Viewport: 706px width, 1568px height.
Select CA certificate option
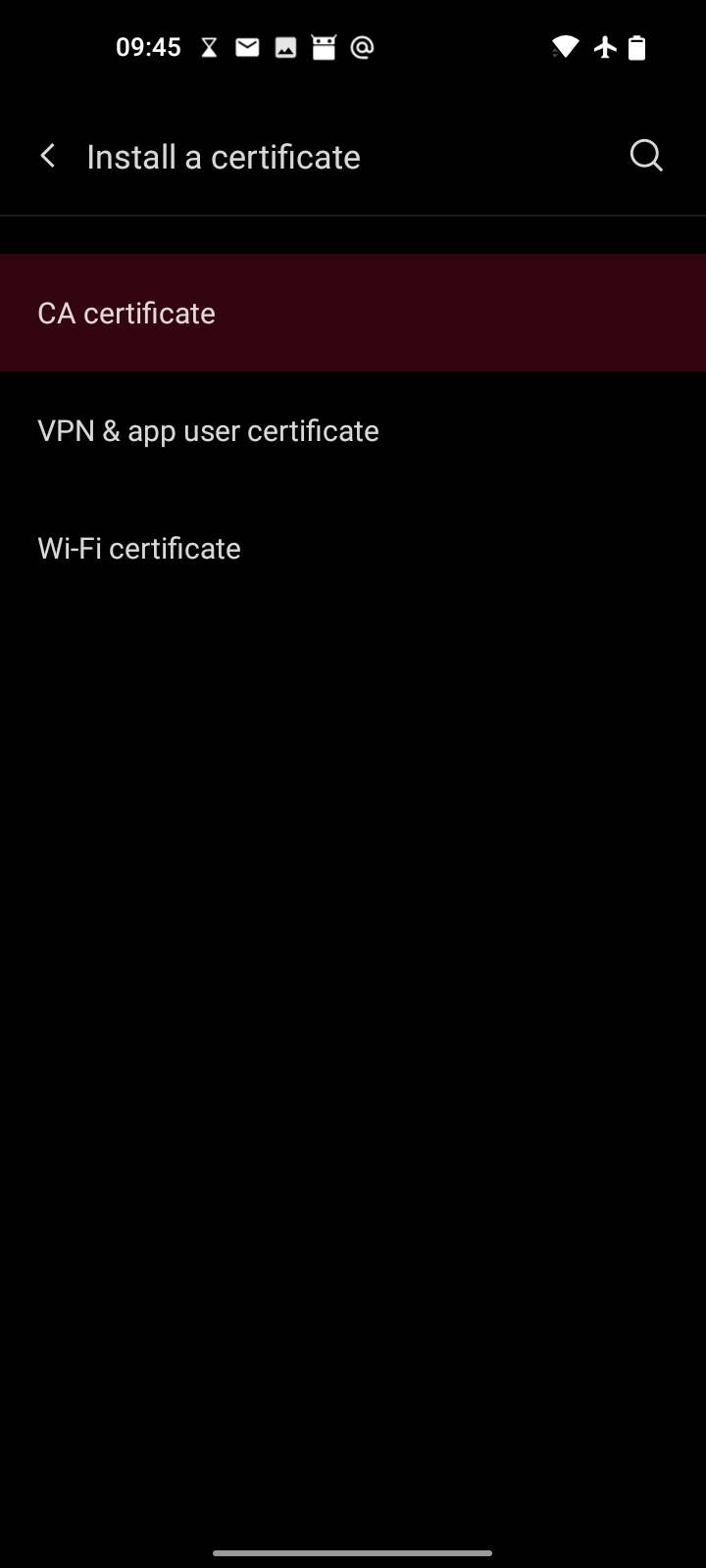pos(353,313)
